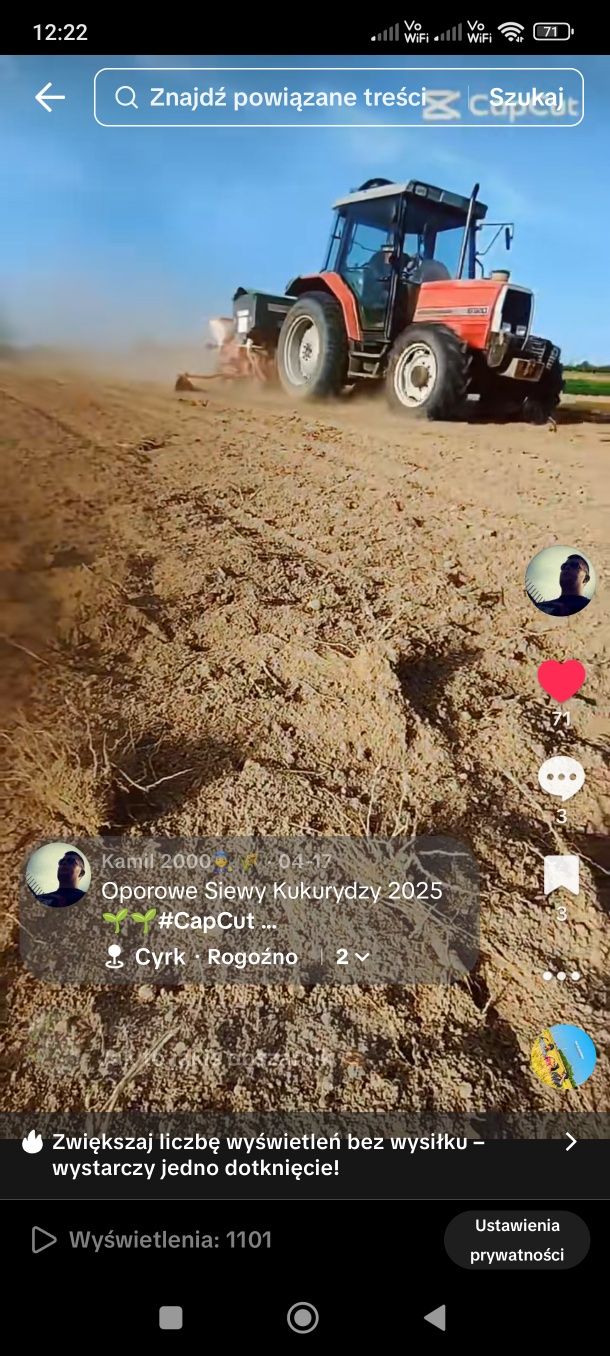
Task: Tap the system home button
Action: click(303, 1317)
